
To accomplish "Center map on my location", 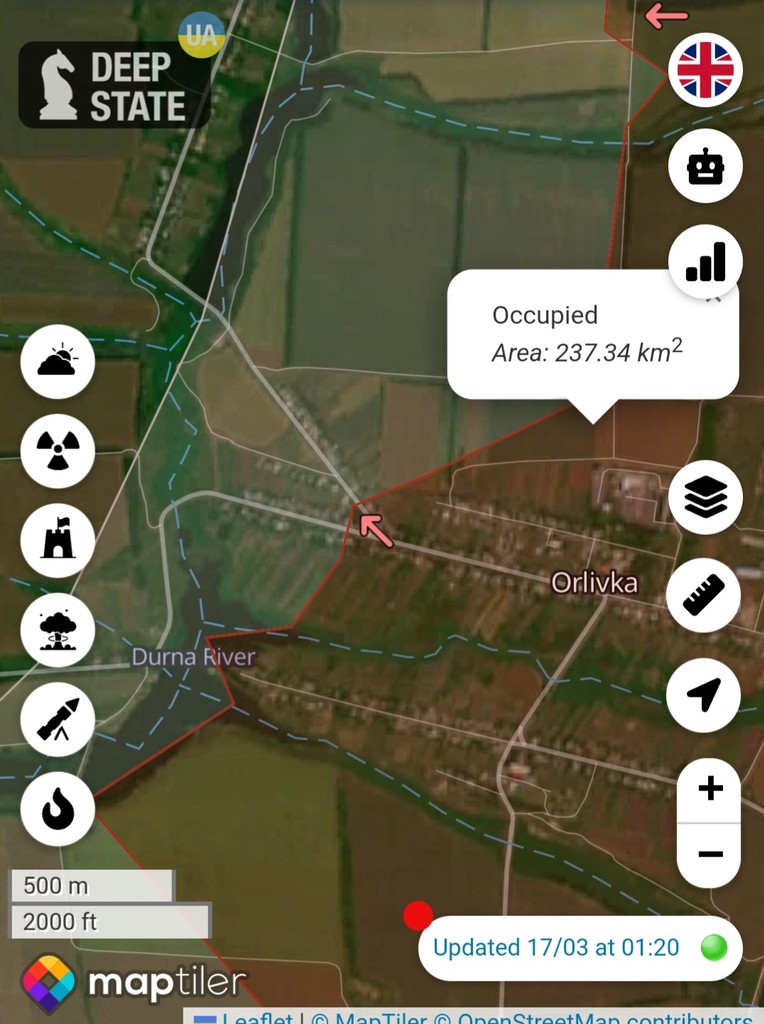I will pyautogui.click(x=705, y=695).
